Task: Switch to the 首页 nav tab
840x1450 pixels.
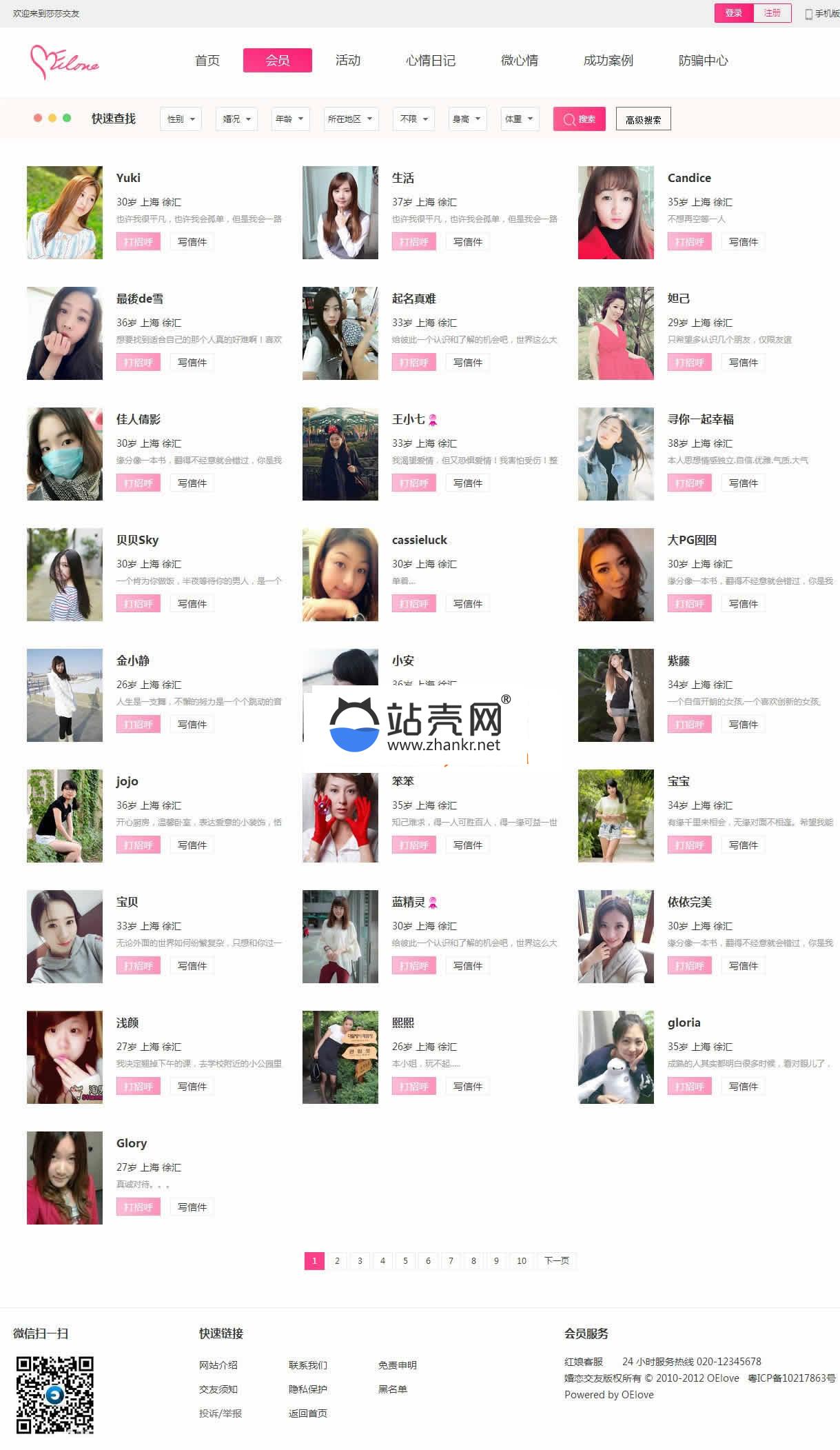Action: tap(207, 61)
